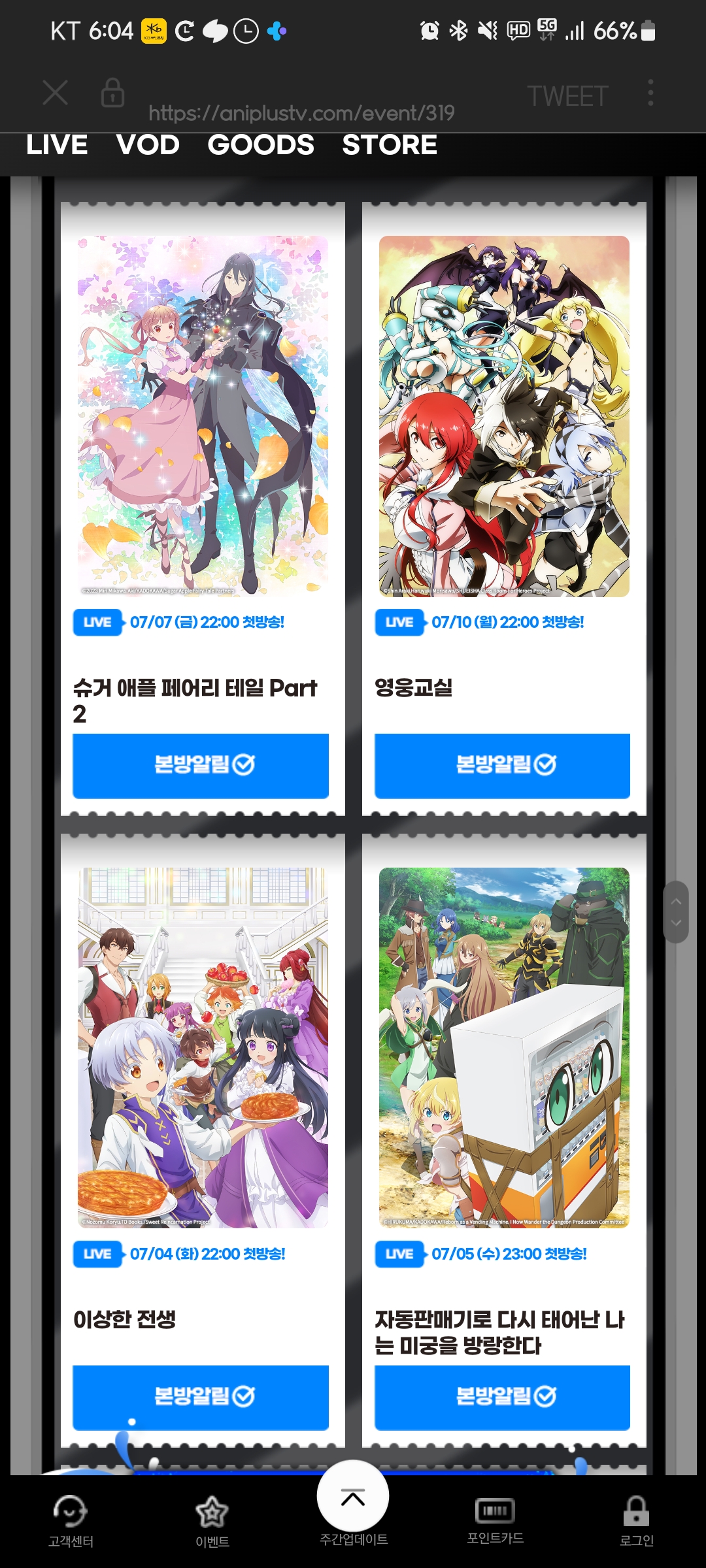Screen dimensions: 706x1568
Task: Open the LIVE section
Action: tap(57, 145)
